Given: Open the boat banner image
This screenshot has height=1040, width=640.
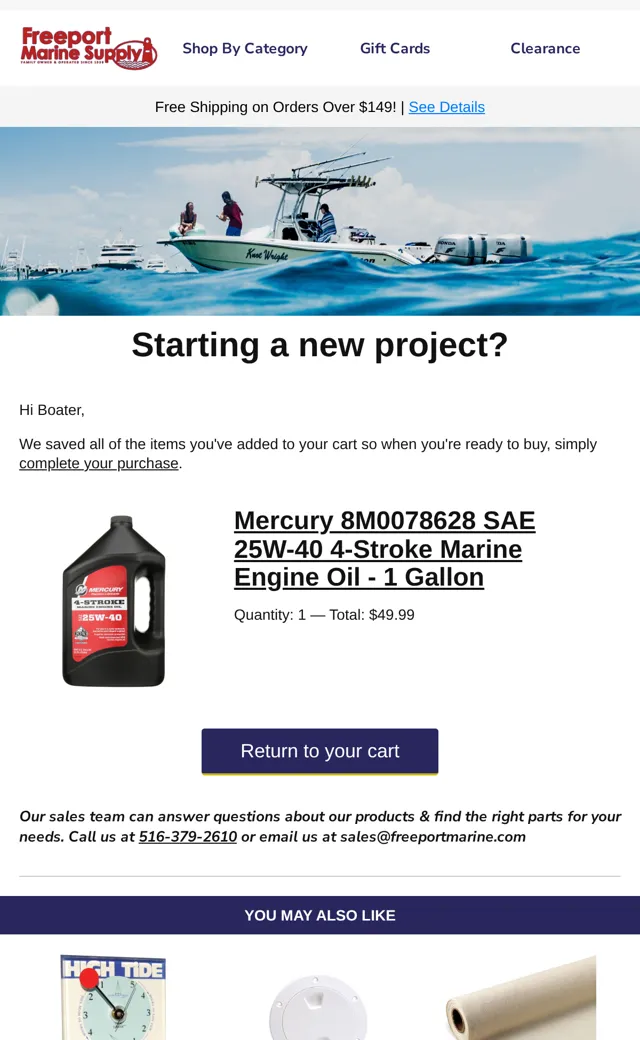Looking at the screenshot, I should coord(320,221).
